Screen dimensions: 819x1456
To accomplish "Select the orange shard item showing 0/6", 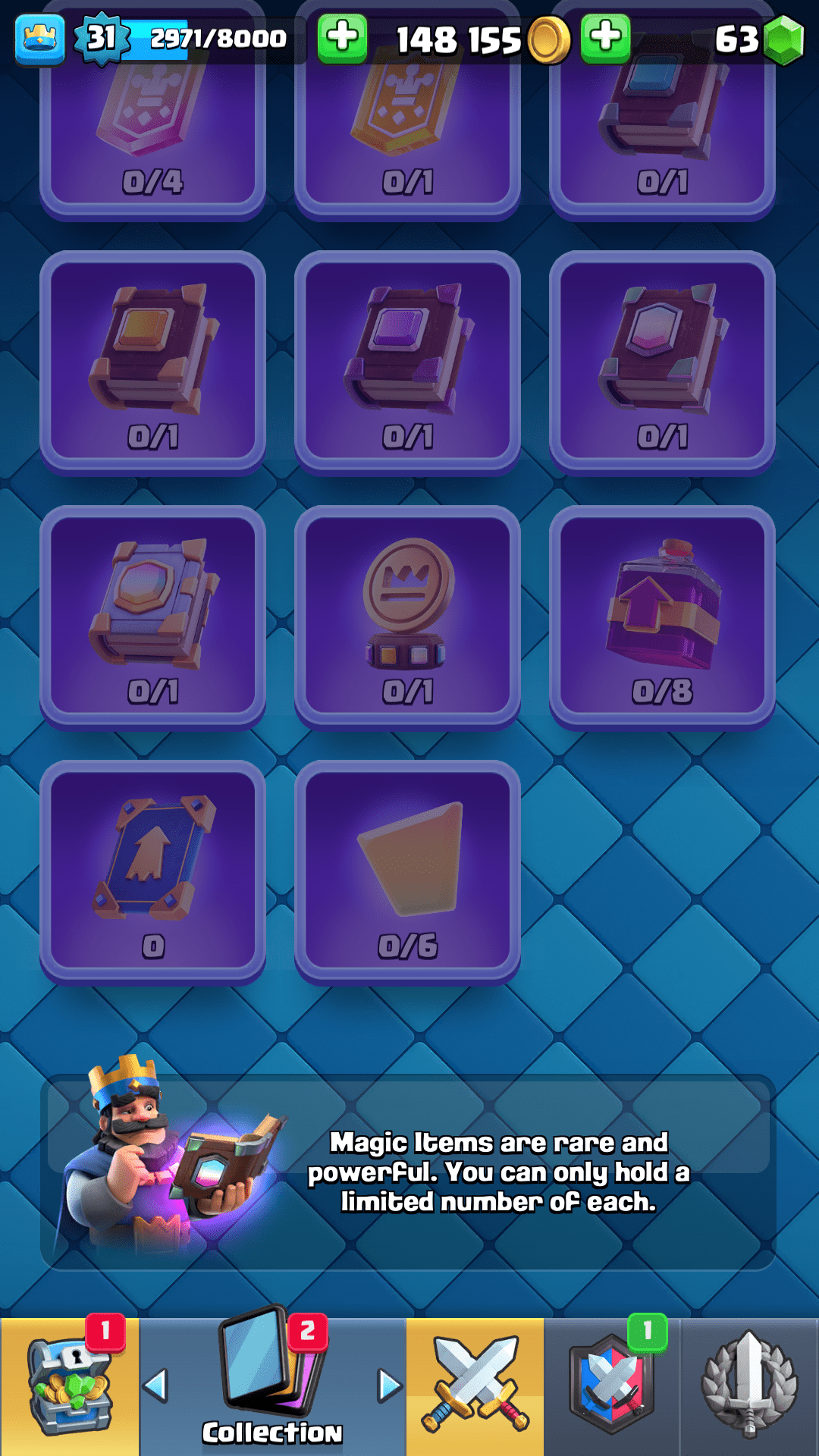I will pos(407,871).
